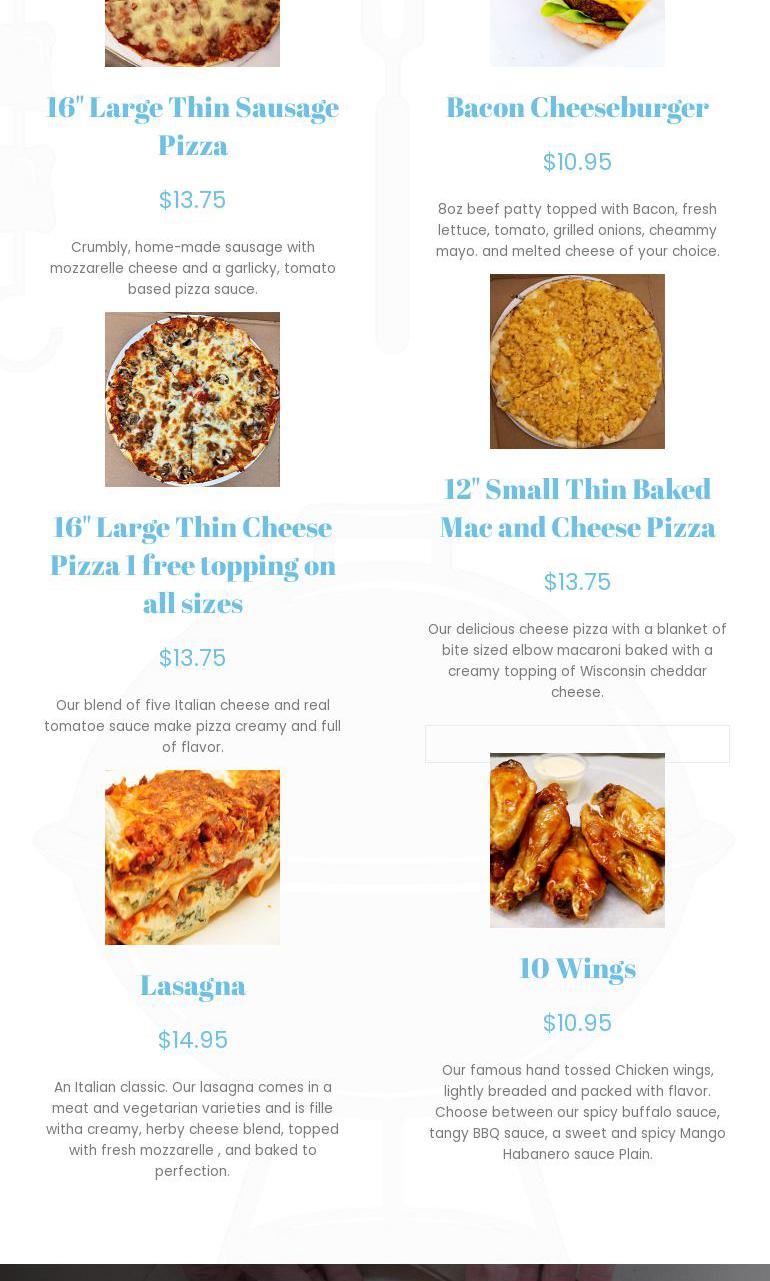View the Baked Mac and Cheese Pizza photo

(x=577, y=361)
